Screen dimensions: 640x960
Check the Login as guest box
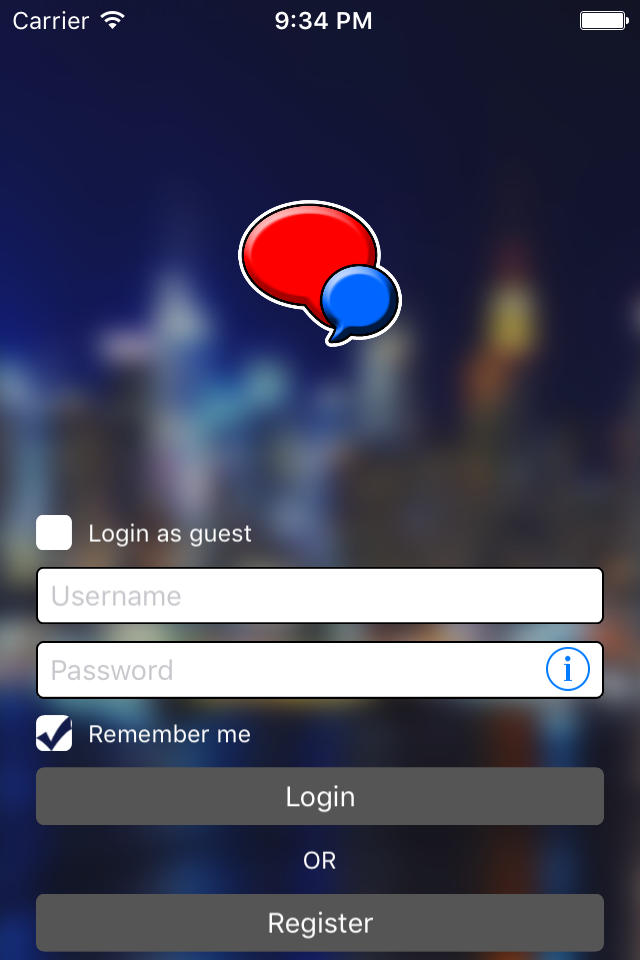[54, 533]
